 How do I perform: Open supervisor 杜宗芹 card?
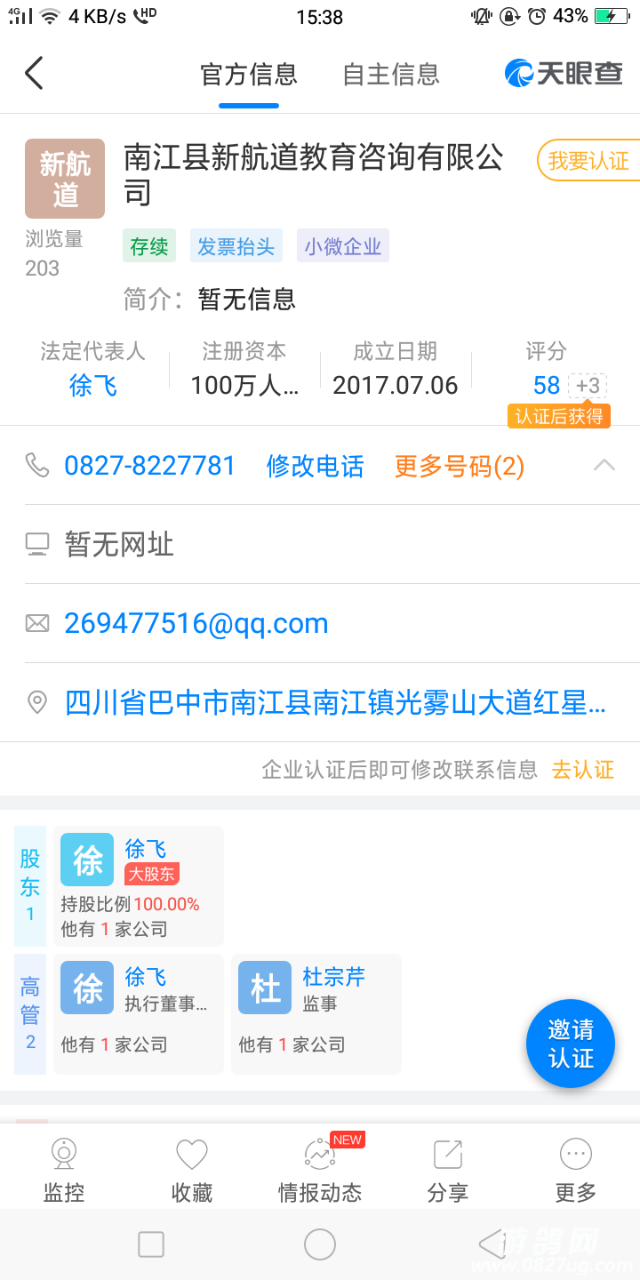316,1013
